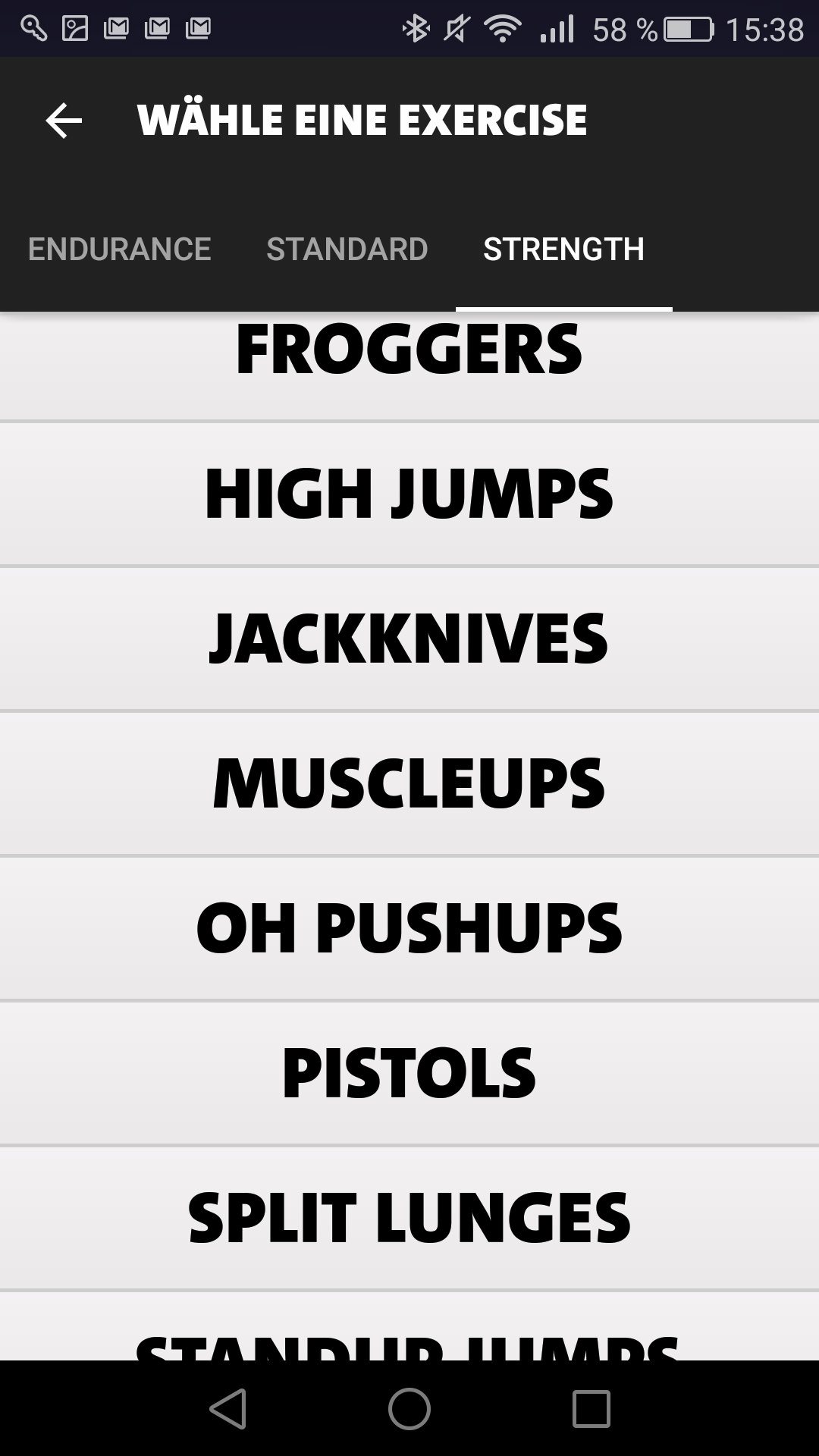
Task: Select OH Pushups exercise
Action: (409, 928)
